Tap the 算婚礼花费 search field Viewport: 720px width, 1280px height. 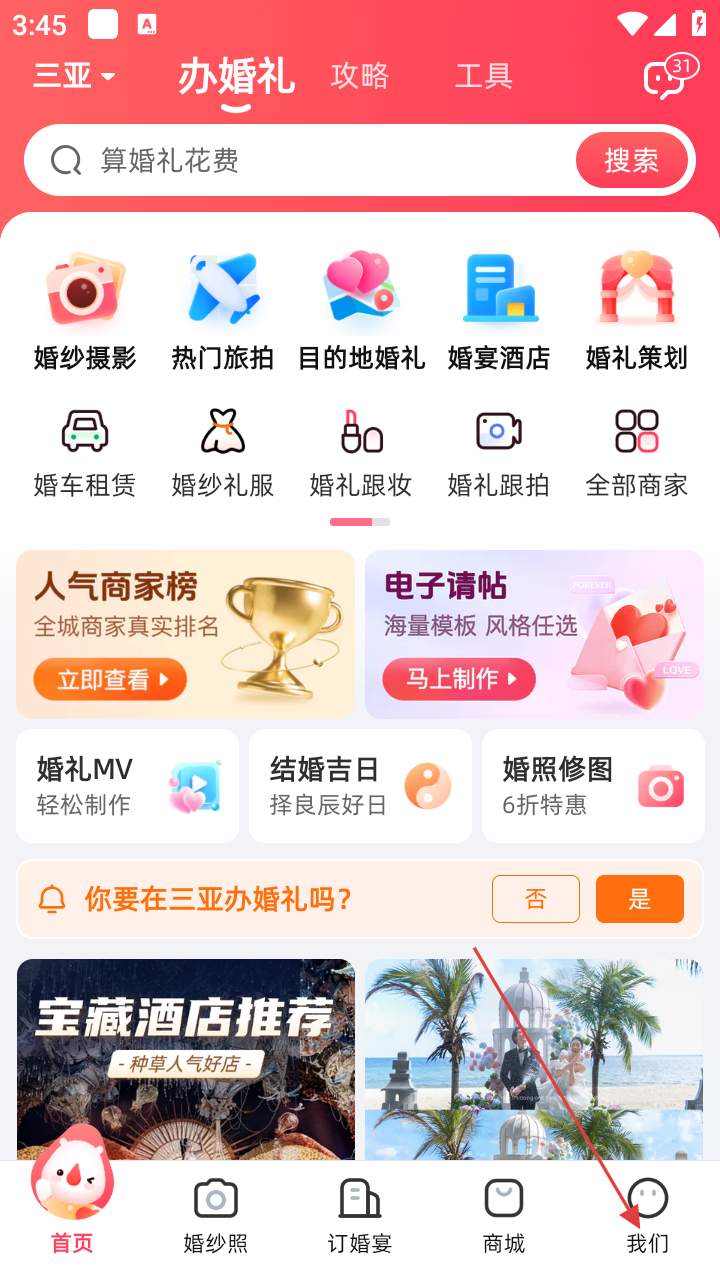tap(320, 160)
